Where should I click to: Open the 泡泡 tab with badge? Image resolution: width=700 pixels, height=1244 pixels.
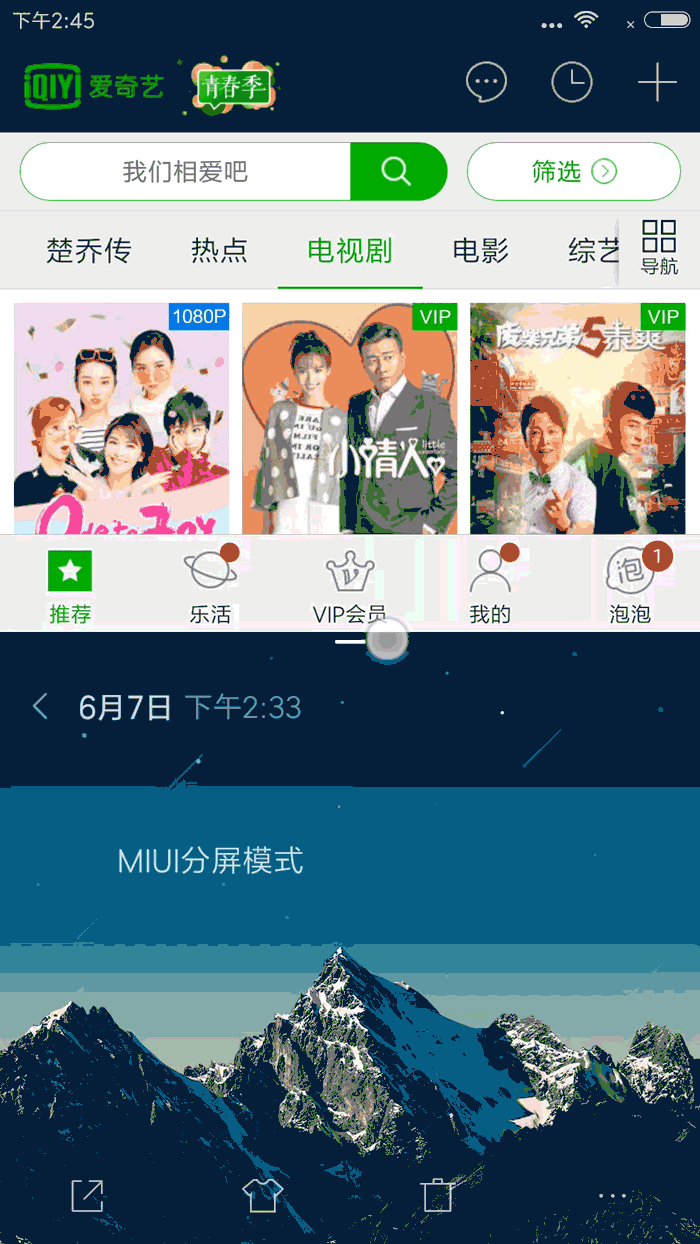pyautogui.click(x=630, y=585)
